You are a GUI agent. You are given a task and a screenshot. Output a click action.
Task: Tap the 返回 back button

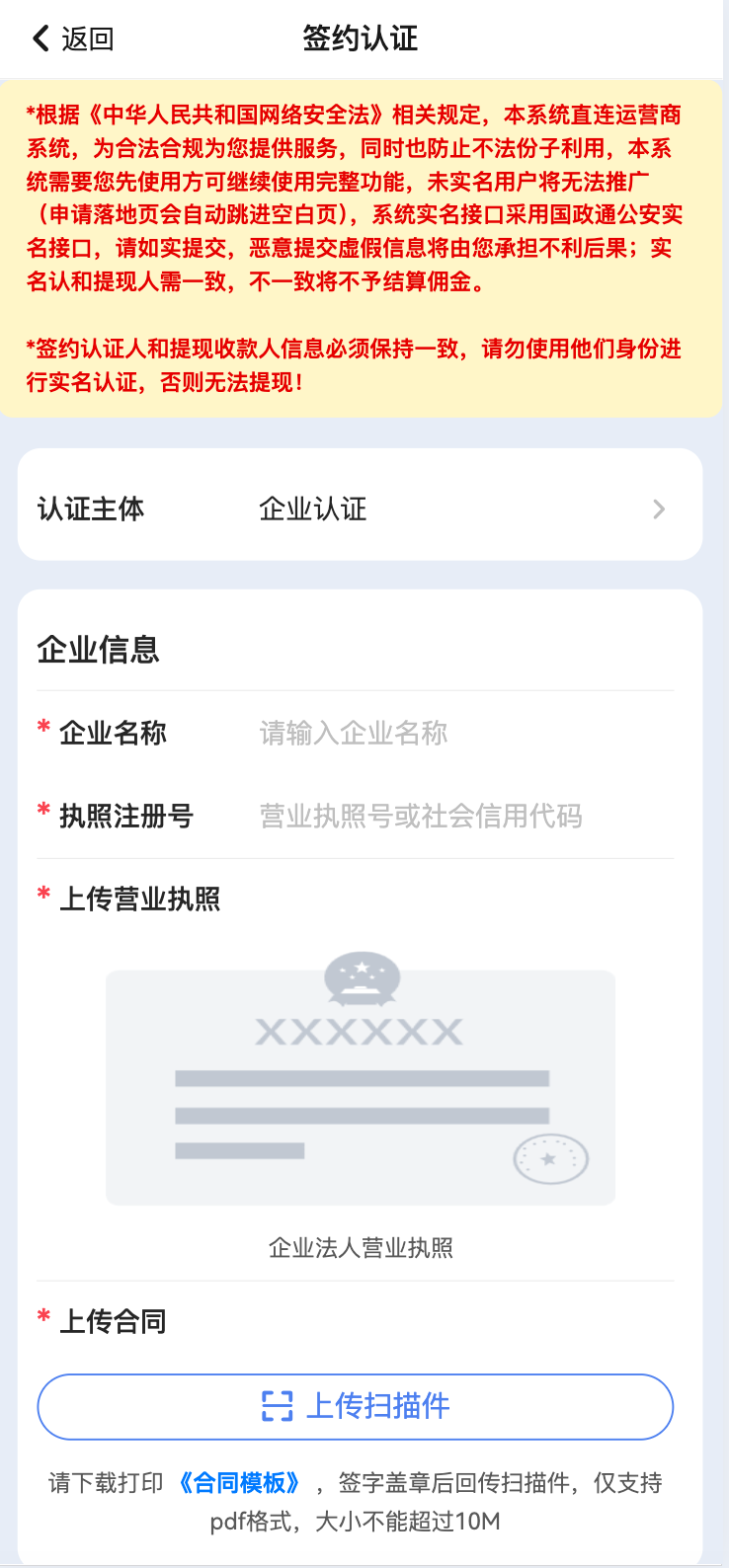[x=73, y=39]
